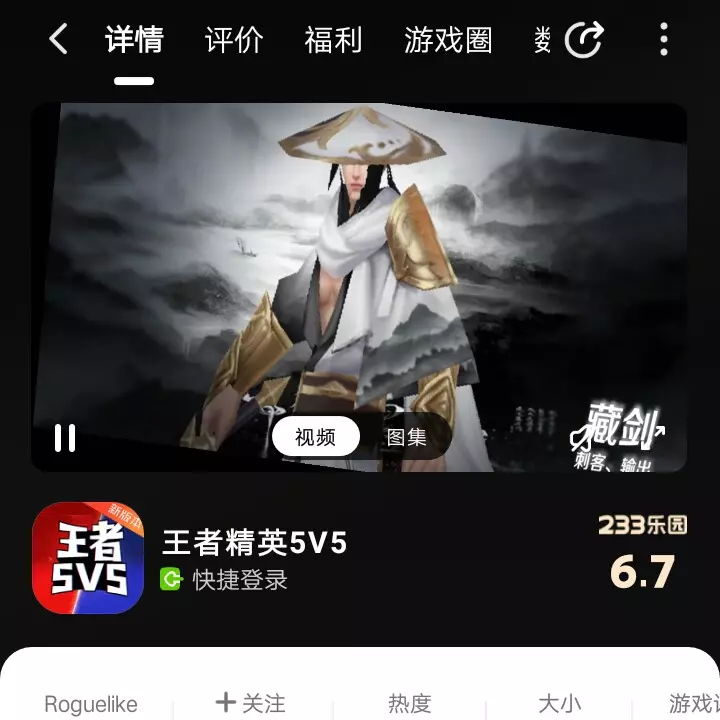Viewport: 720px width, 720px height.
Task: Follow the game with +关注
Action: click(x=251, y=703)
